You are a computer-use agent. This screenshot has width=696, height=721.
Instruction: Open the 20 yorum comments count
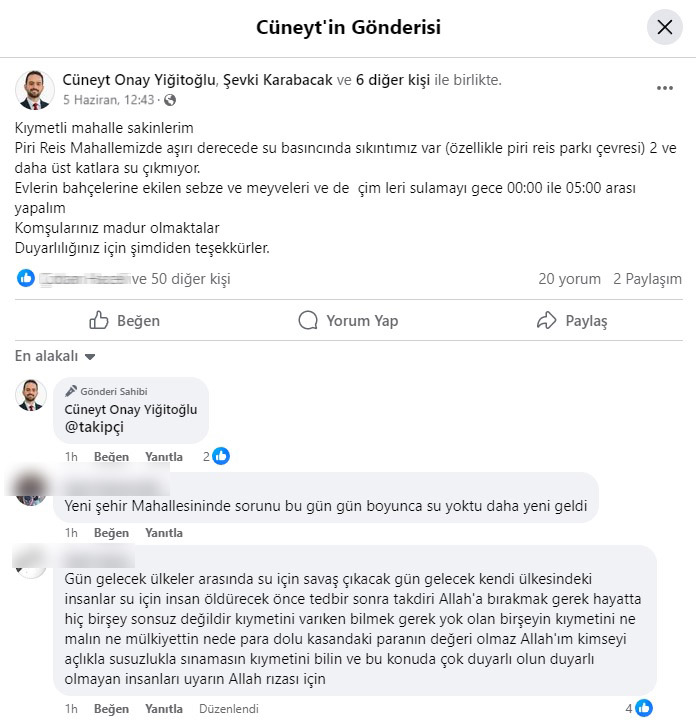pyautogui.click(x=569, y=279)
